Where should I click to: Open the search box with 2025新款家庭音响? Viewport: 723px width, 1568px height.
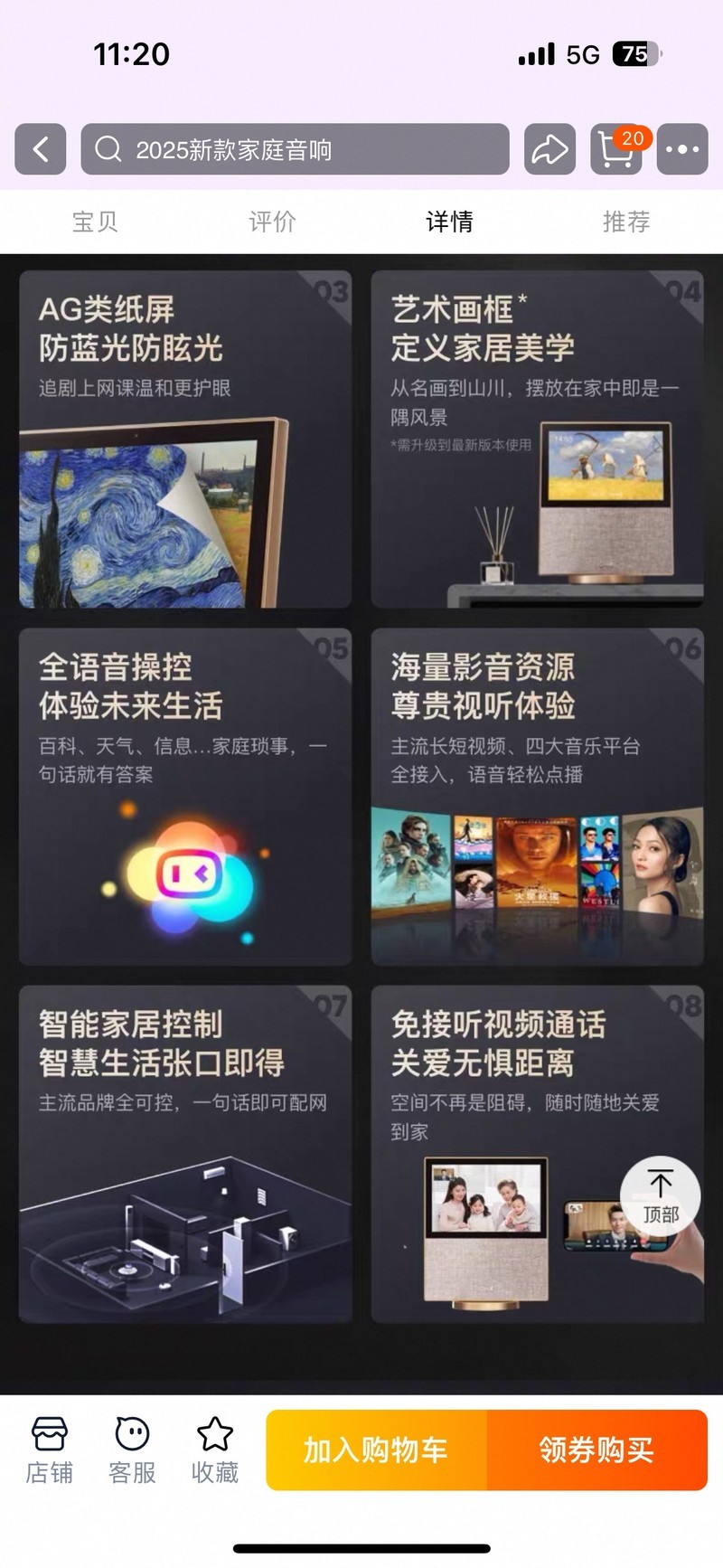(295, 149)
